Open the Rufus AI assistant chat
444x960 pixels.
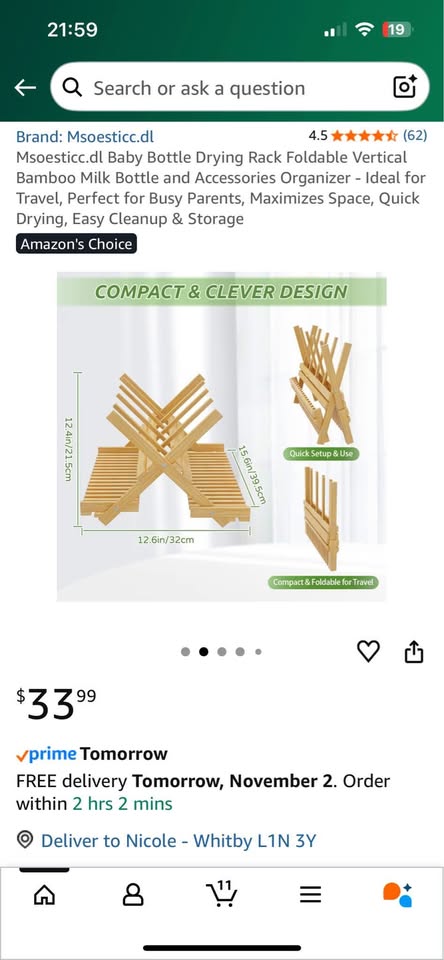tap(398, 895)
